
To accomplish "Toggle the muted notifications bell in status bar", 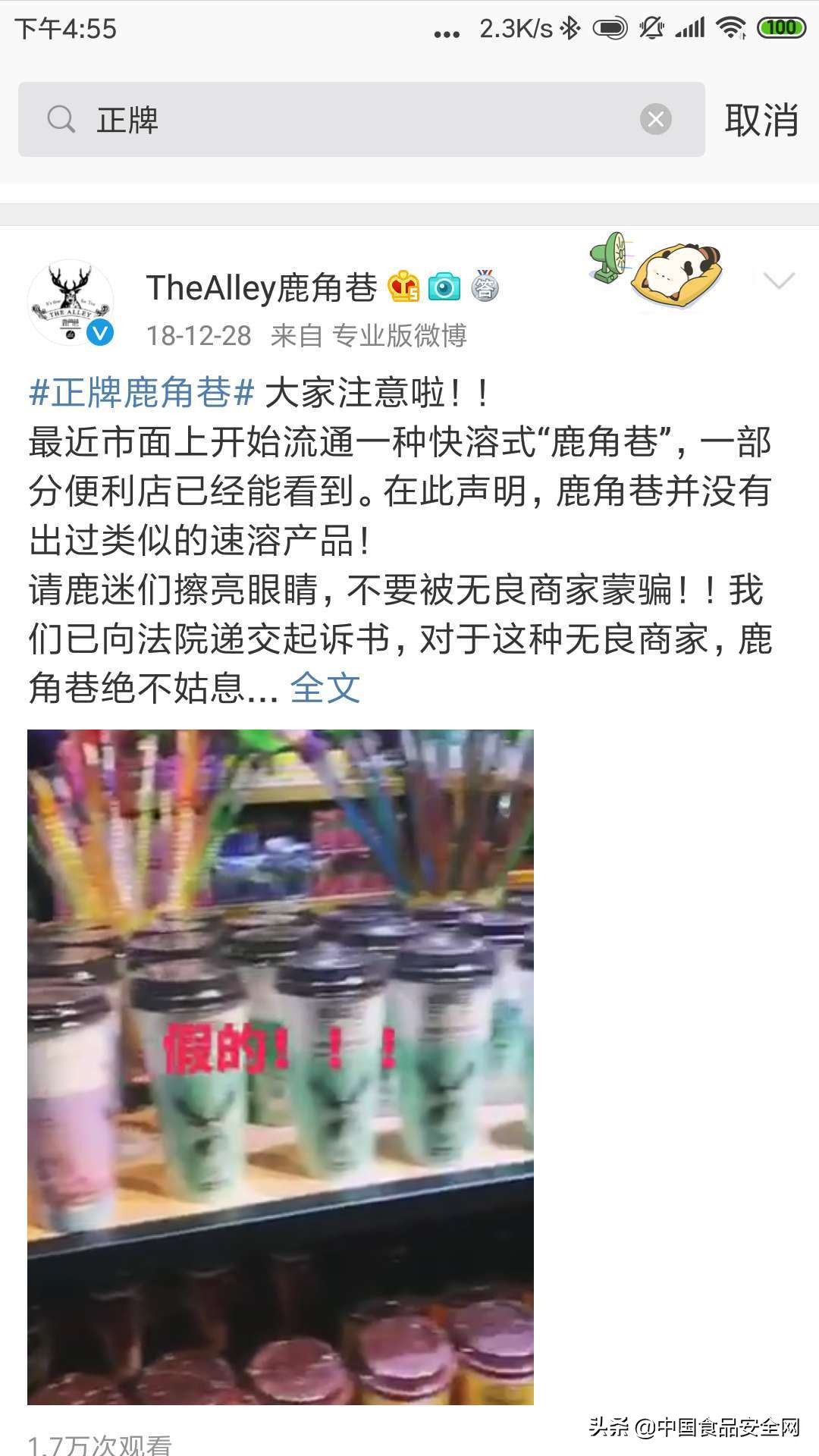I will [x=649, y=28].
